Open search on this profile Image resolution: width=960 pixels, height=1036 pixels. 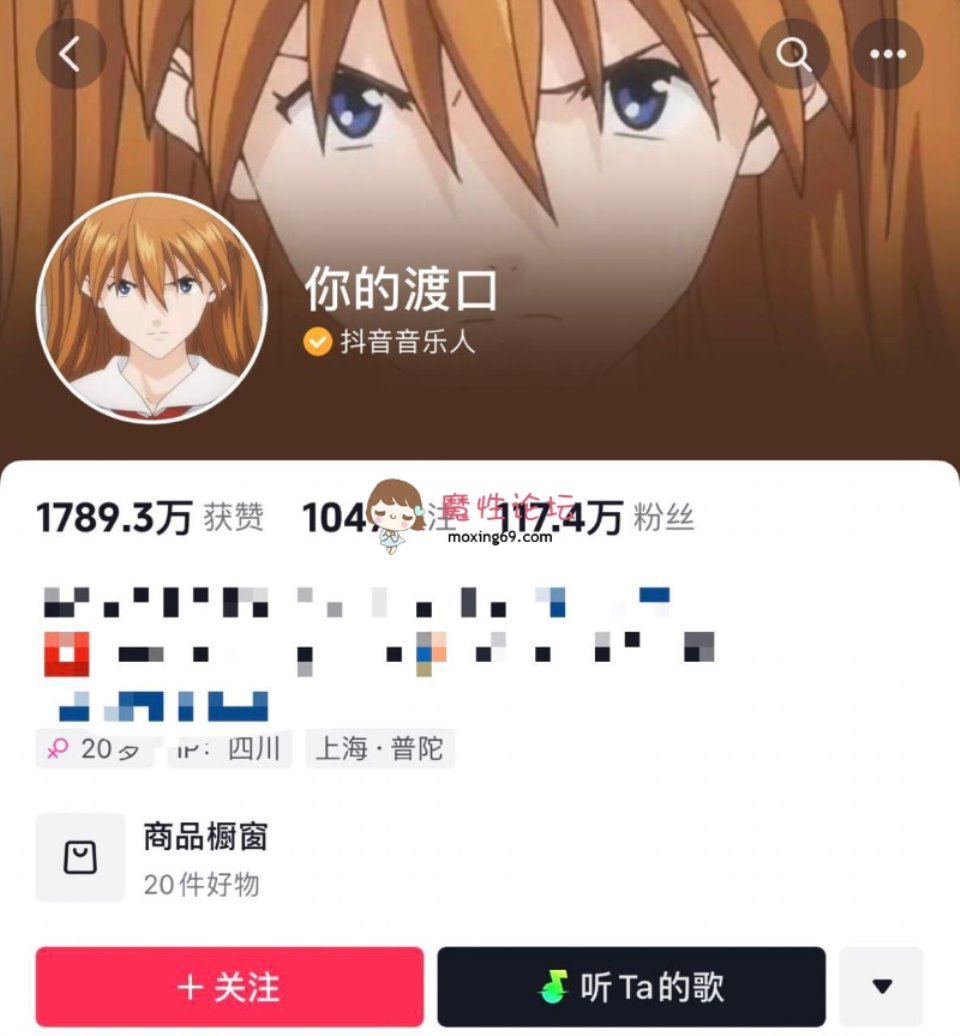(x=794, y=55)
